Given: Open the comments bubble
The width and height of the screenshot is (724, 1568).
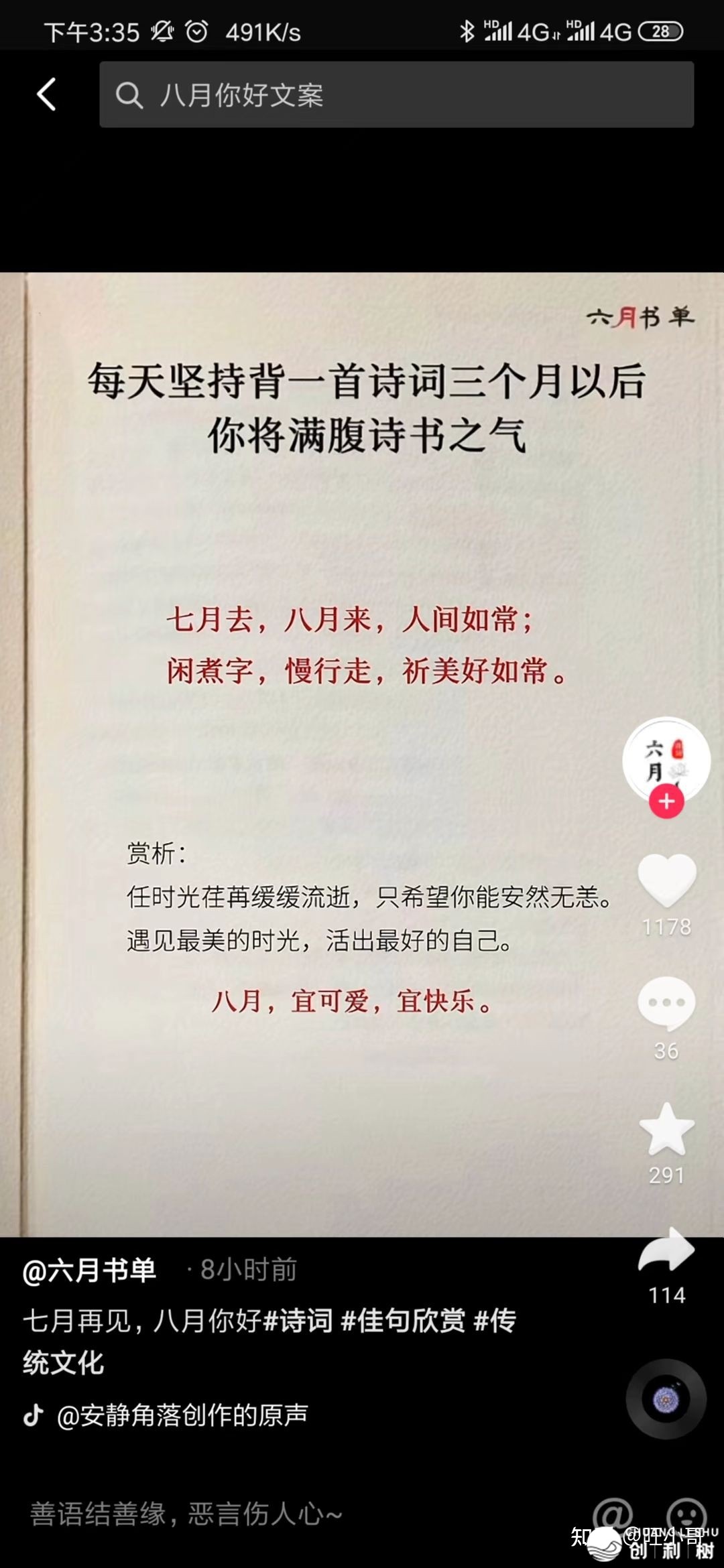Looking at the screenshot, I should tap(666, 1003).
